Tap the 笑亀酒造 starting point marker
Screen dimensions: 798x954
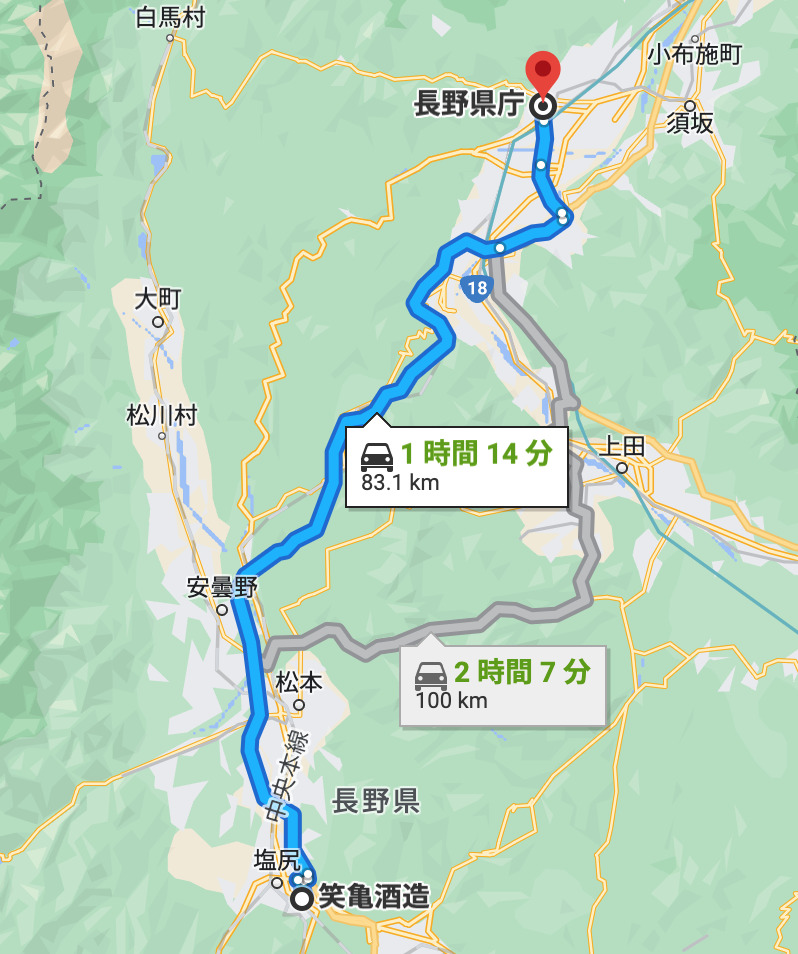(301, 899)
